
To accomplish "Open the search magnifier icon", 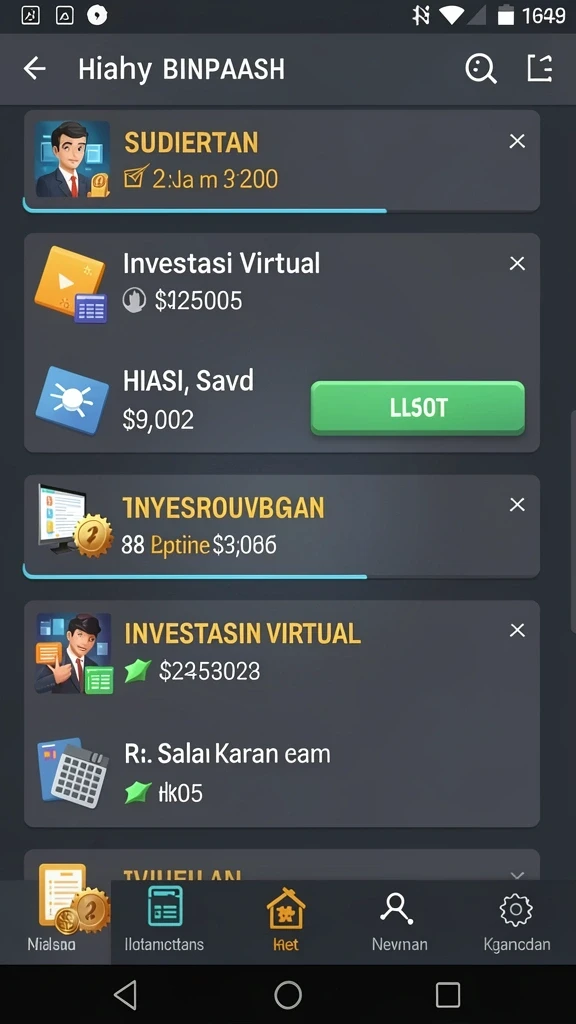I will click(x=481, y=68).
